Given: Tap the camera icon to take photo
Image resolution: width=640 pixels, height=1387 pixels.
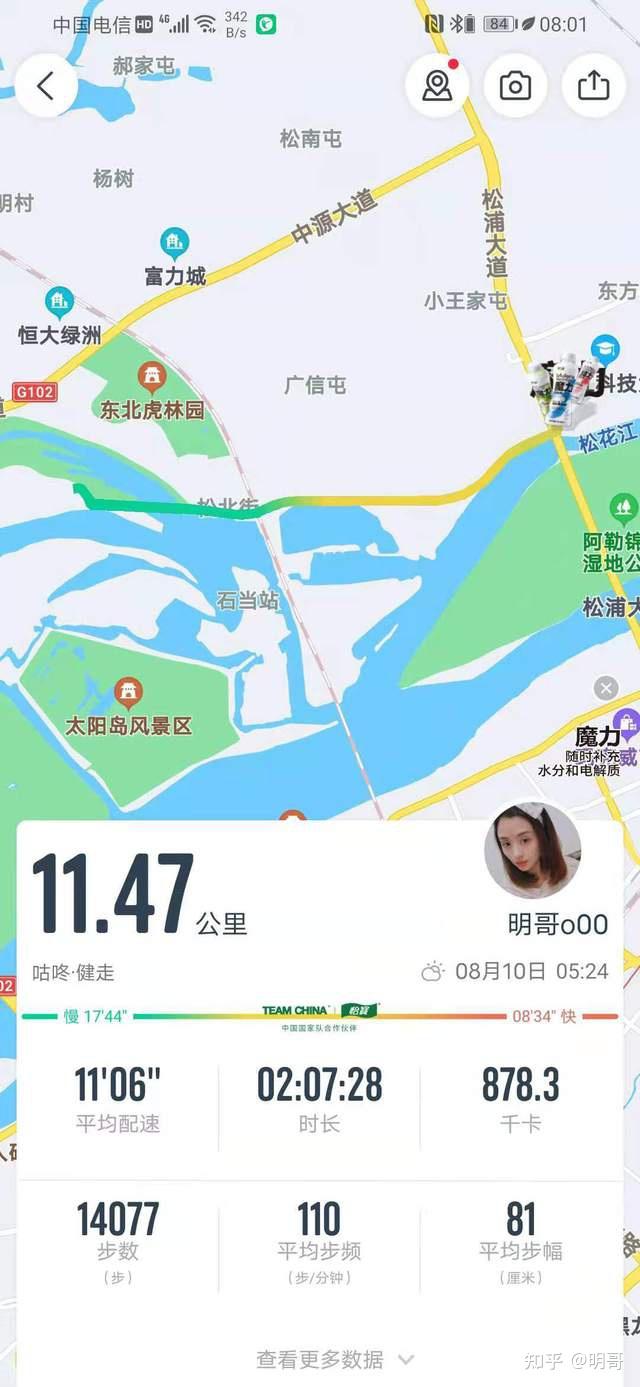Looking at the screenshot, I should (x=515, y=86).
